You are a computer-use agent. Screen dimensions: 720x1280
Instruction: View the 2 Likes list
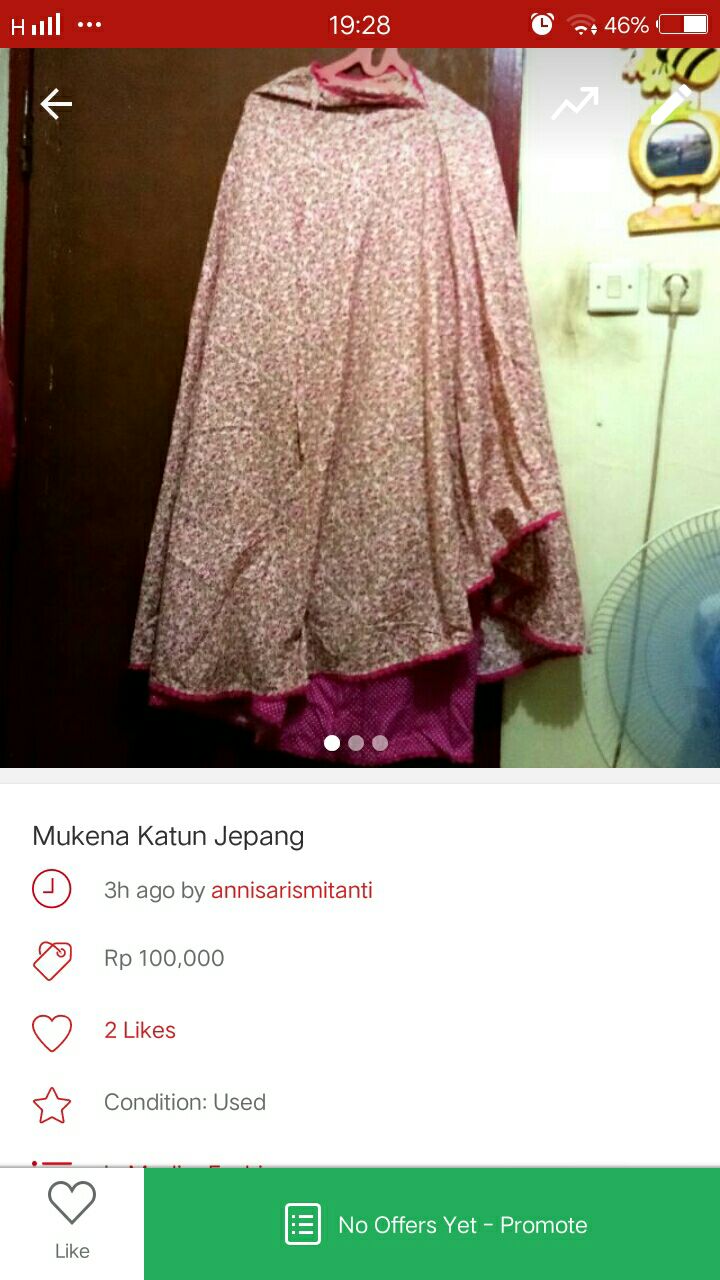pos(140,1030)
